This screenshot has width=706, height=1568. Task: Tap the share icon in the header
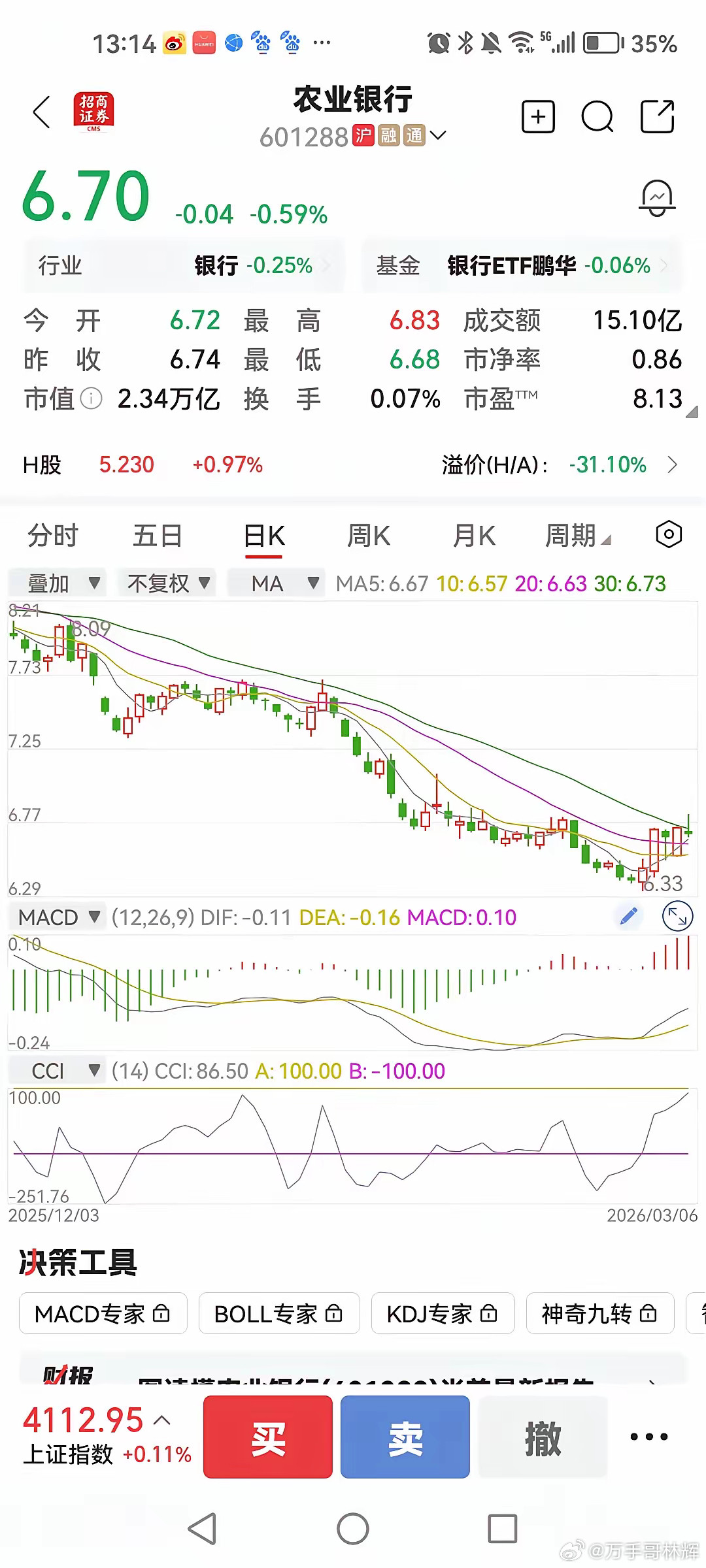tap(657, 116)
